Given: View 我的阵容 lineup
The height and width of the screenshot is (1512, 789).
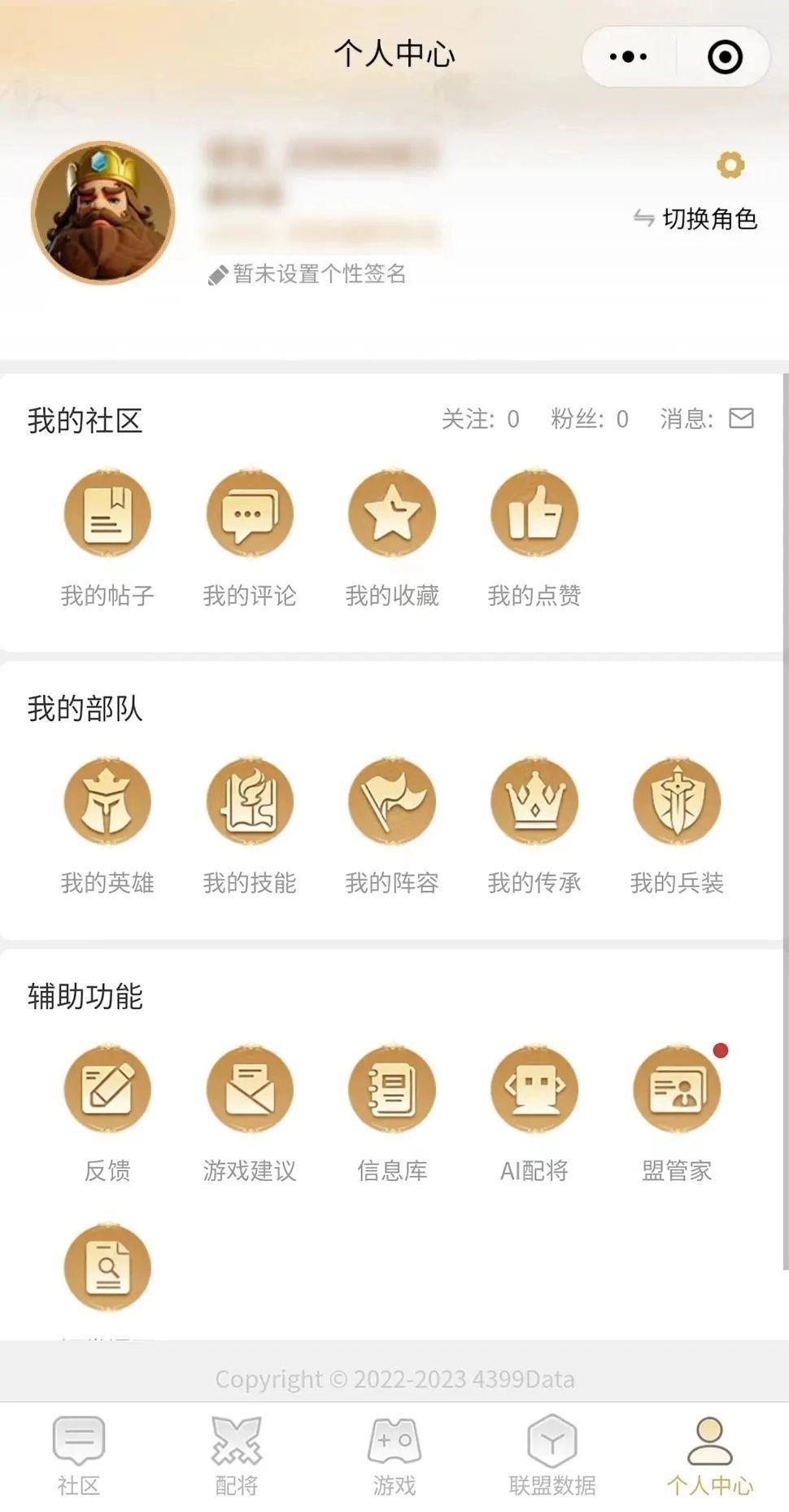Looking at the screenshot, I should pos(391,801).
